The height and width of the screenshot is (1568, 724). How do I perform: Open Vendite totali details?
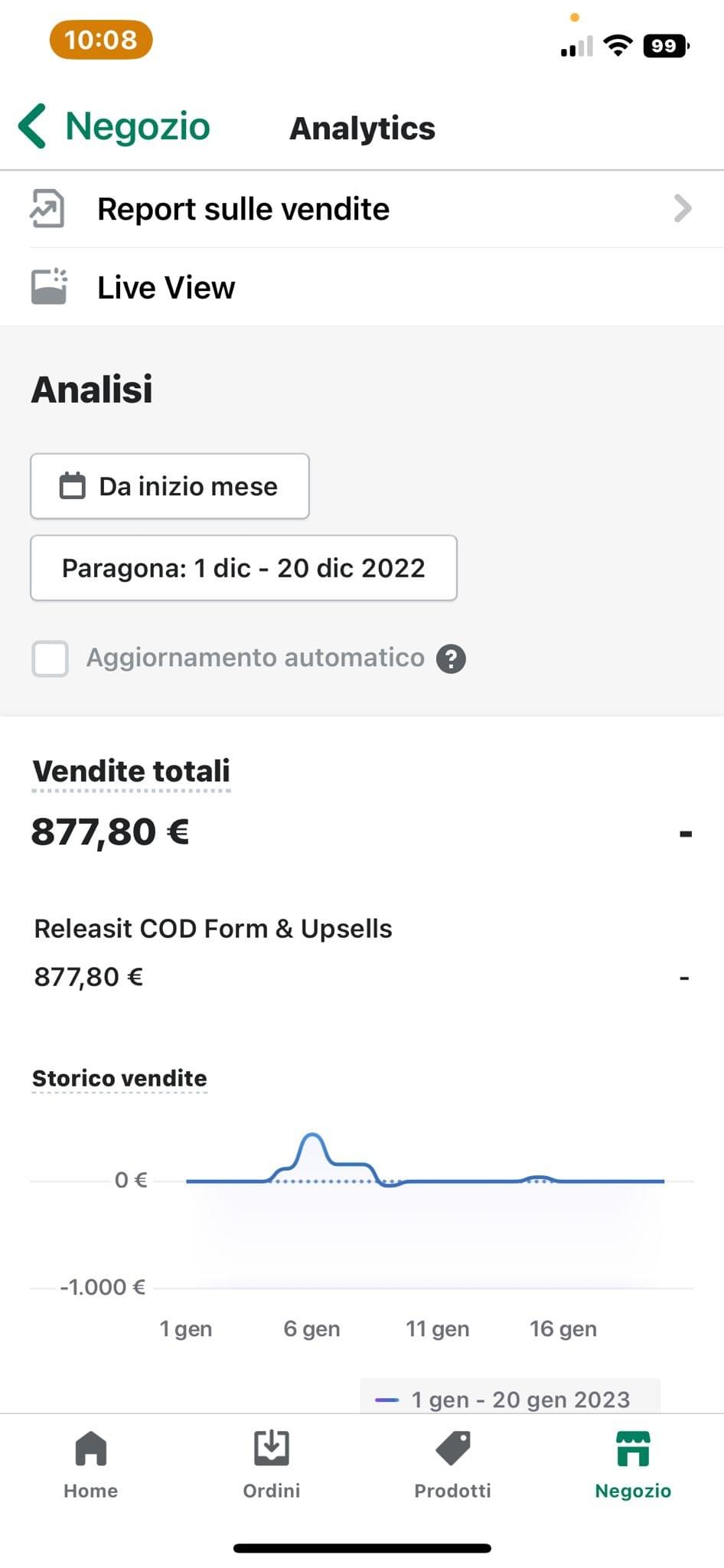pos(131,771)
